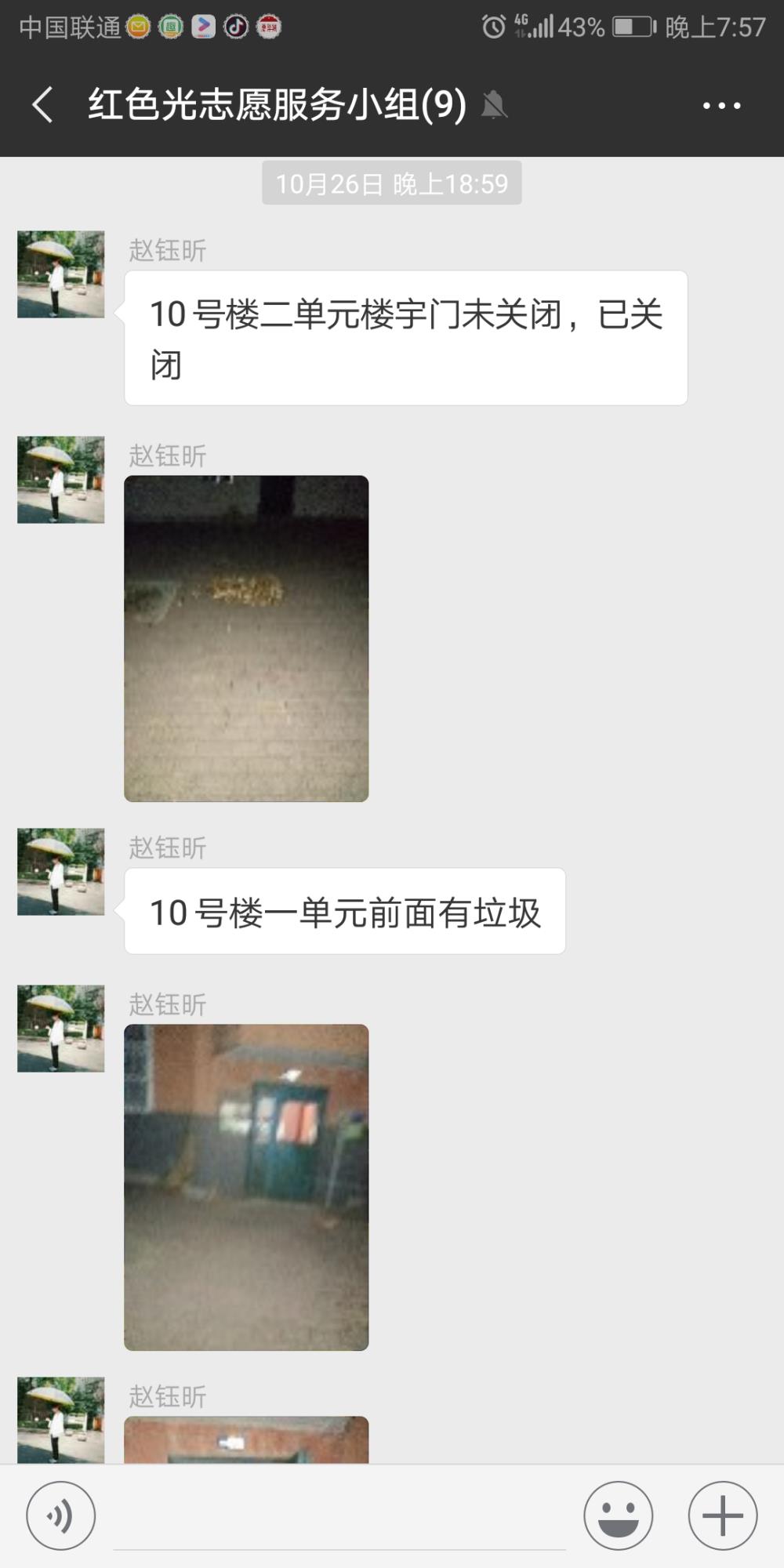784x1568 pixels.
Task: Open the group chat info menu
Action: pyautogui.click(x=721, y=105)
